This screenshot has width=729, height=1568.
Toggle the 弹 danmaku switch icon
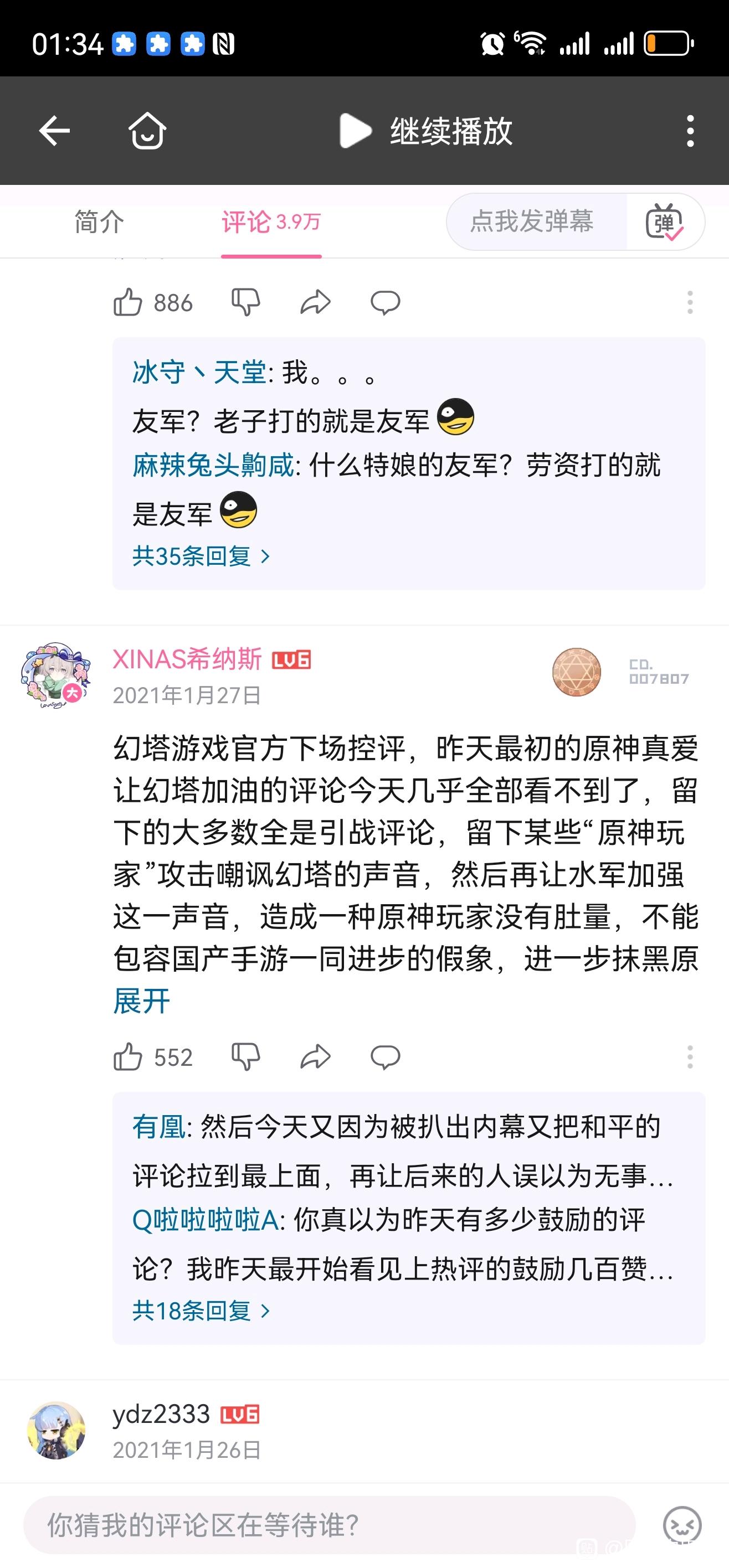coord(664,222)
